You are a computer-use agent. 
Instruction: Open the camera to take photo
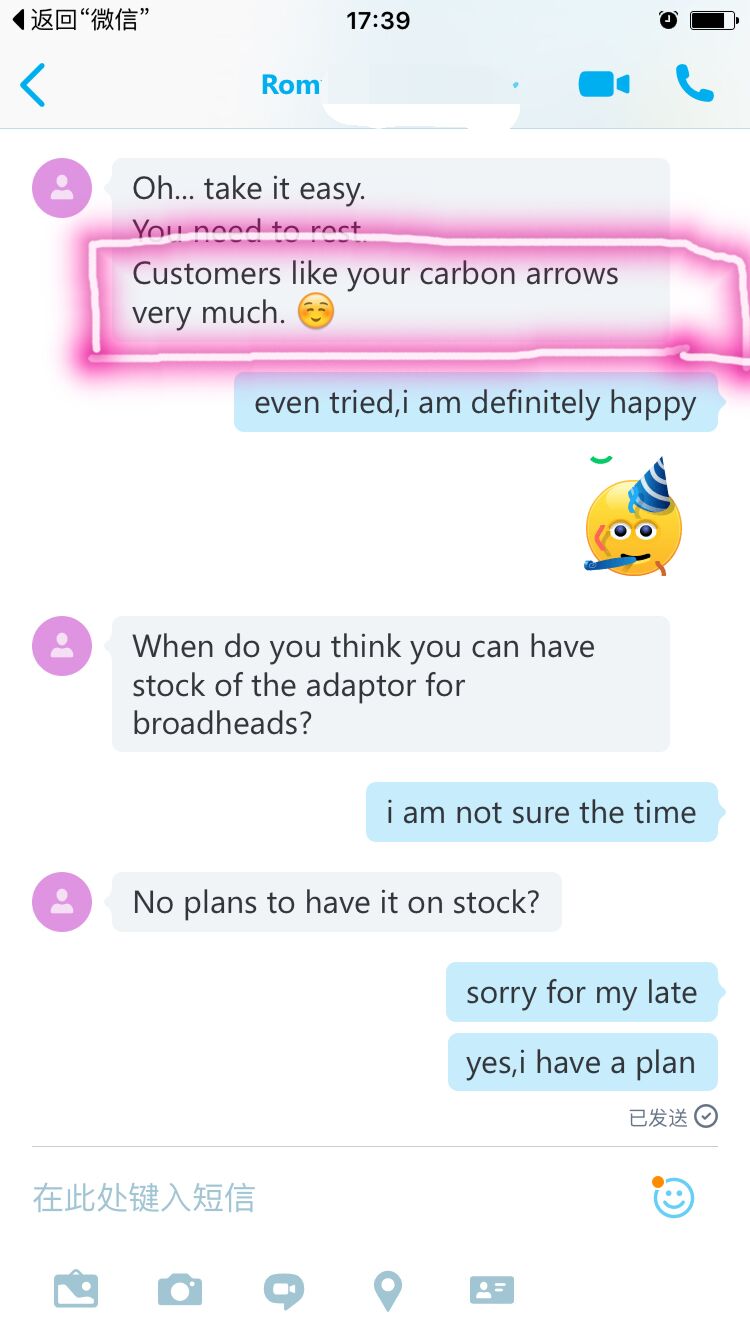click(180, 1289)
